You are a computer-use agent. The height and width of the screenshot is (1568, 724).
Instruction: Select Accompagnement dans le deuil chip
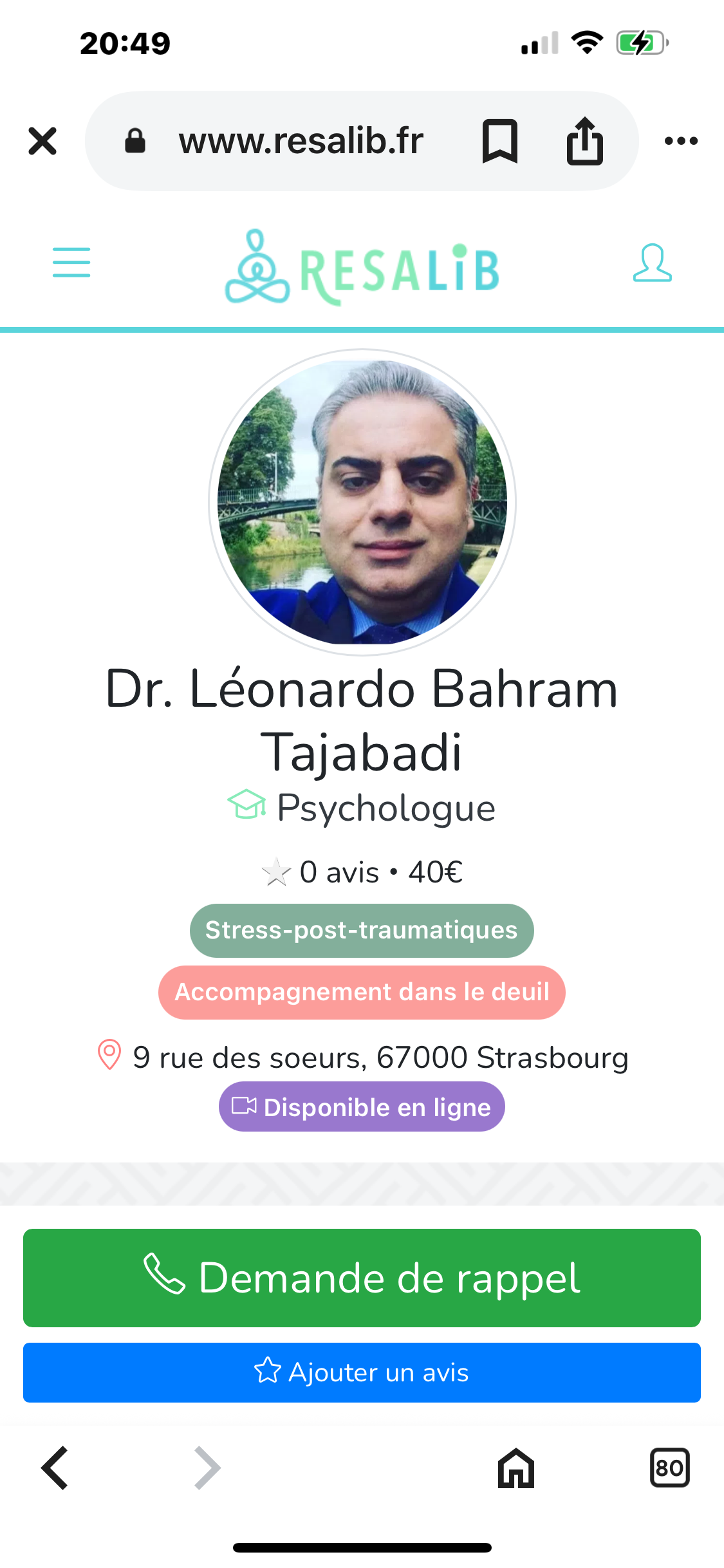(x=362, y=992)
